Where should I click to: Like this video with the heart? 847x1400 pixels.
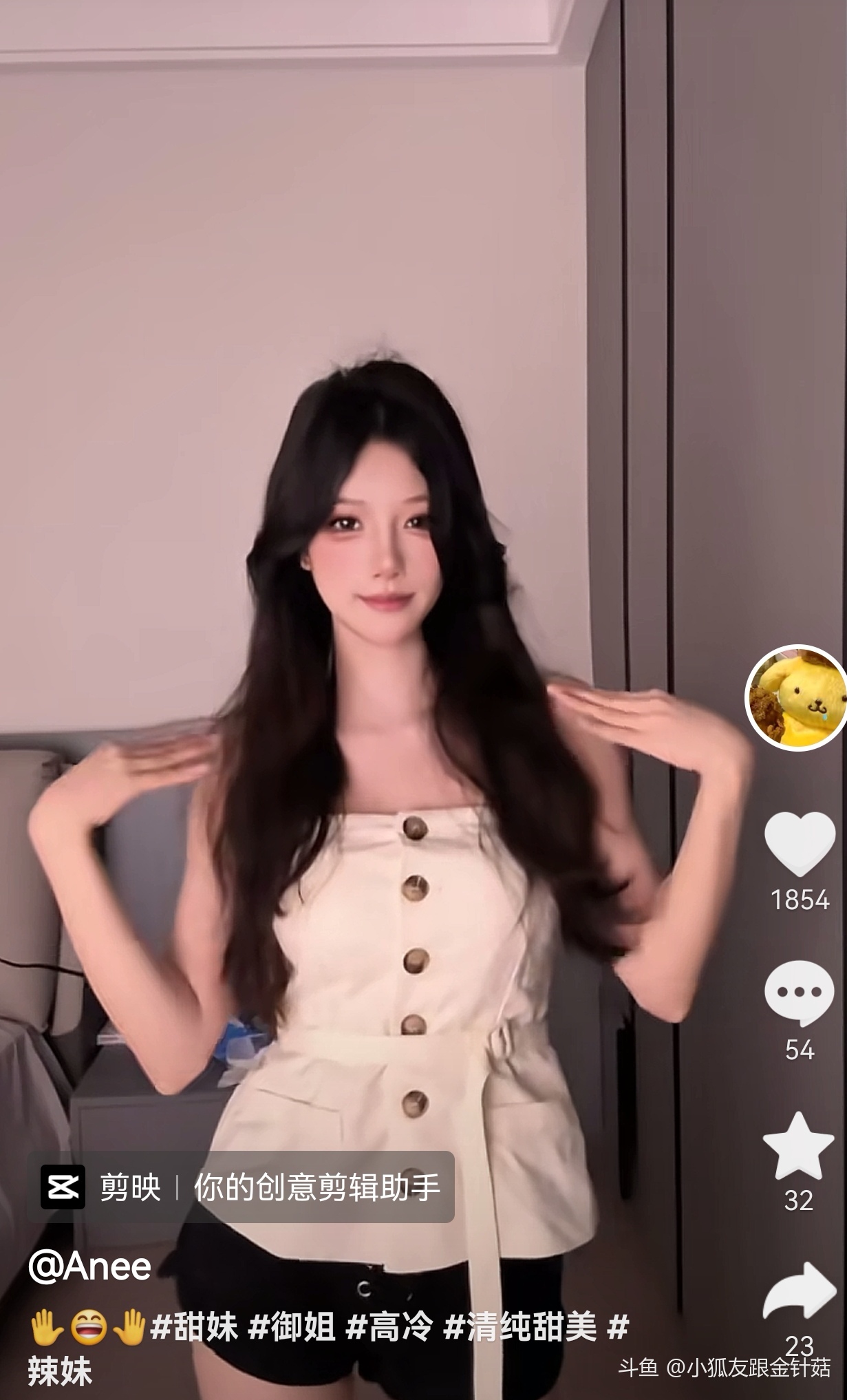[799, 844]
